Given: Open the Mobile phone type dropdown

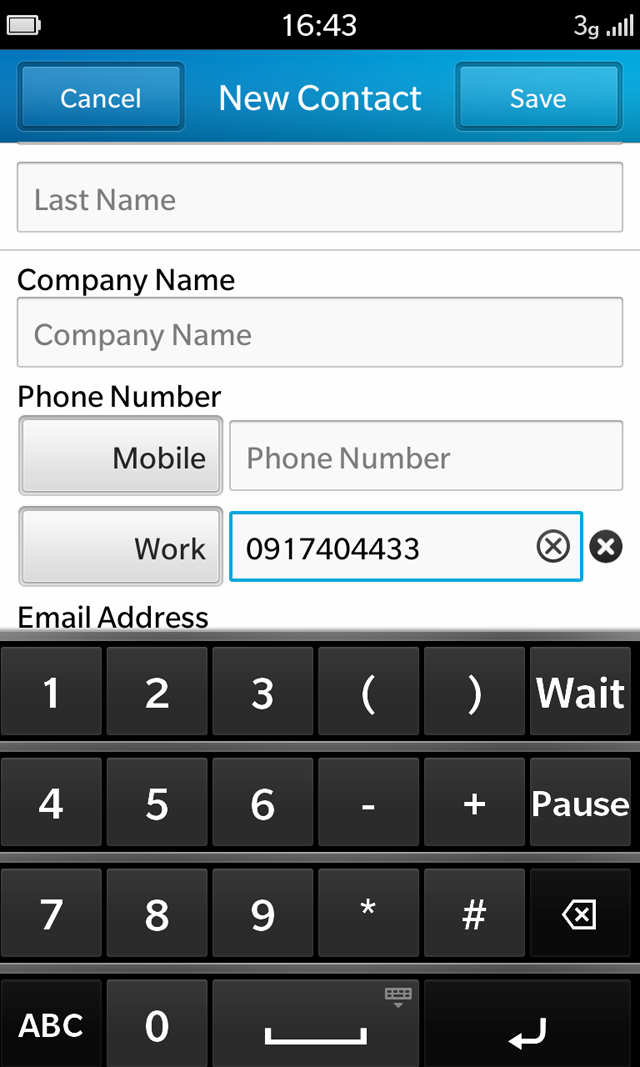Looking at the screenshot, I should pyautogui.click(x=120, y=456).
